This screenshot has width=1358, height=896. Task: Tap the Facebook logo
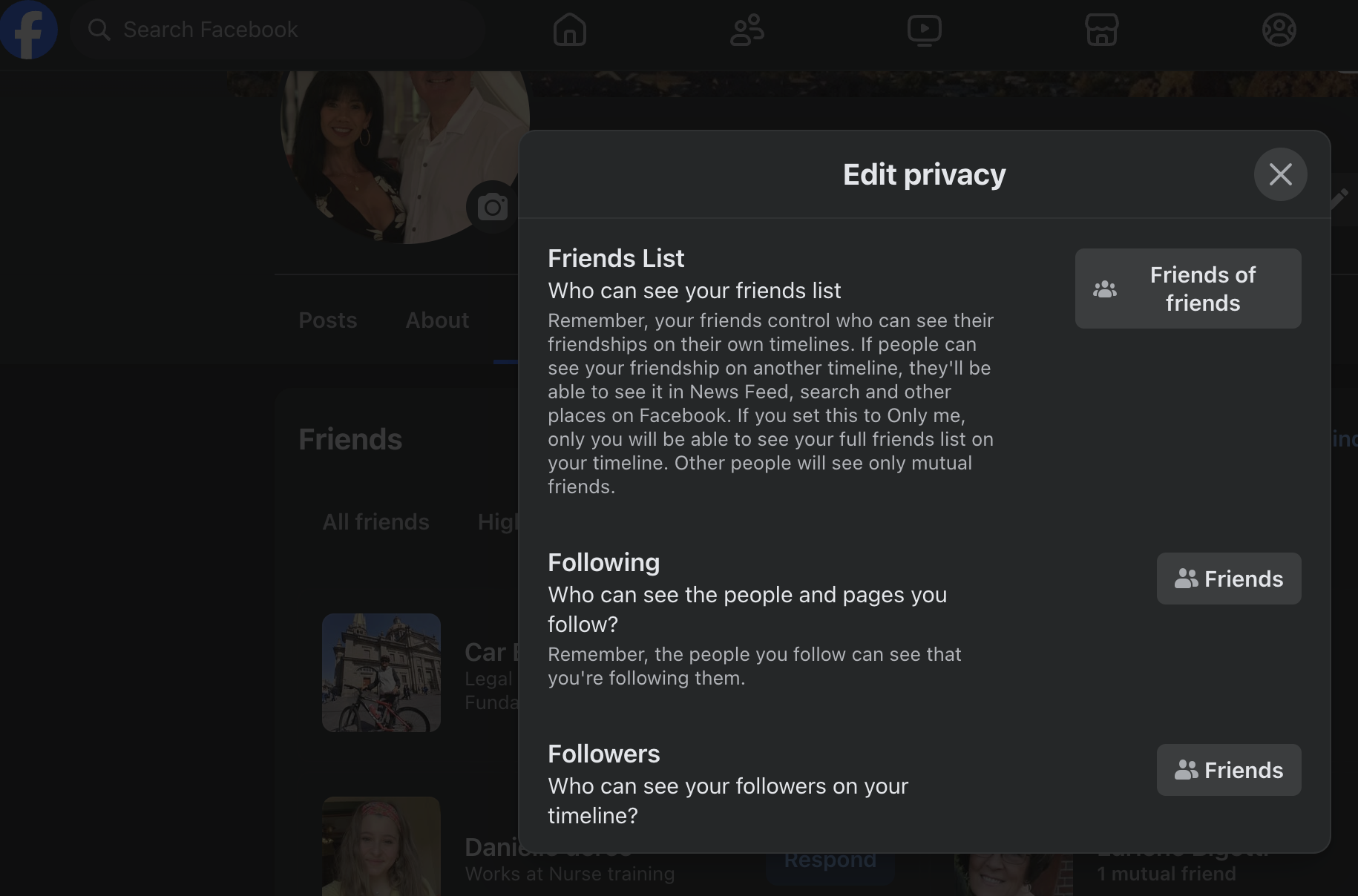tap(28, 30)
